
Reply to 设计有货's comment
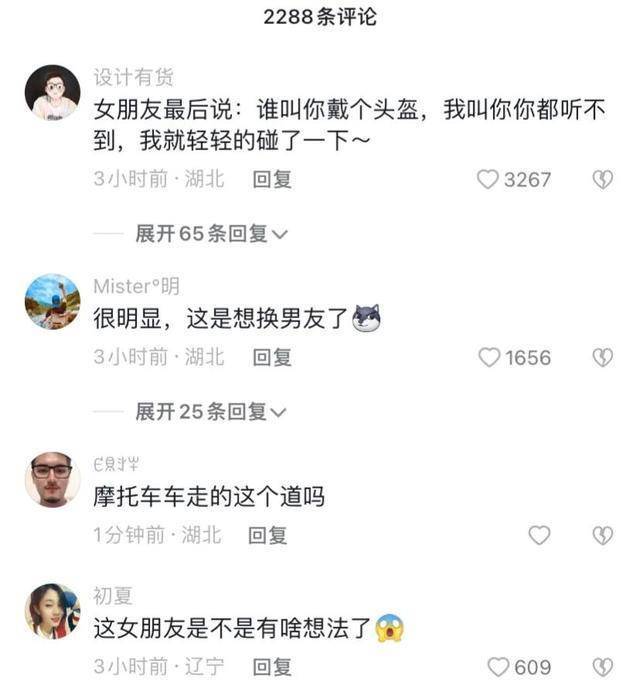click(271, 180)
